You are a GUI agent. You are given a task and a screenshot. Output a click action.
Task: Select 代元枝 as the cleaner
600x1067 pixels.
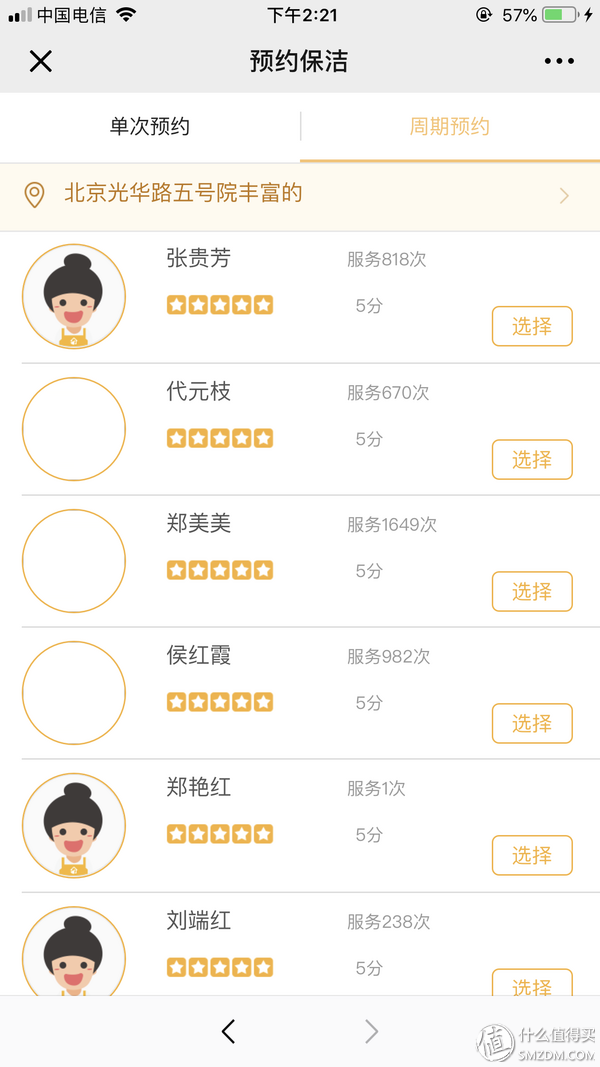[532, 460]
